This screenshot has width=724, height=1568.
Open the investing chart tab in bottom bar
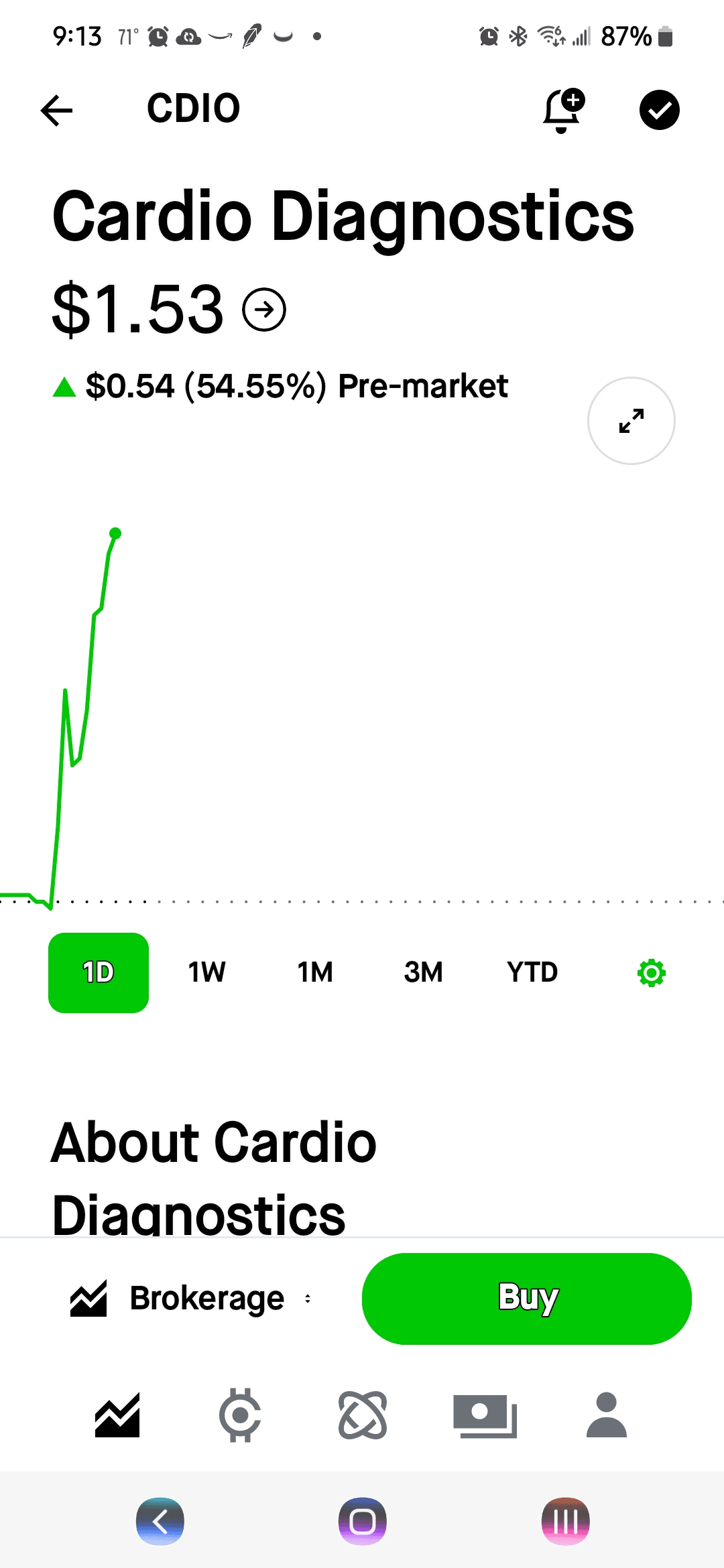click(x=117, y=1415)
